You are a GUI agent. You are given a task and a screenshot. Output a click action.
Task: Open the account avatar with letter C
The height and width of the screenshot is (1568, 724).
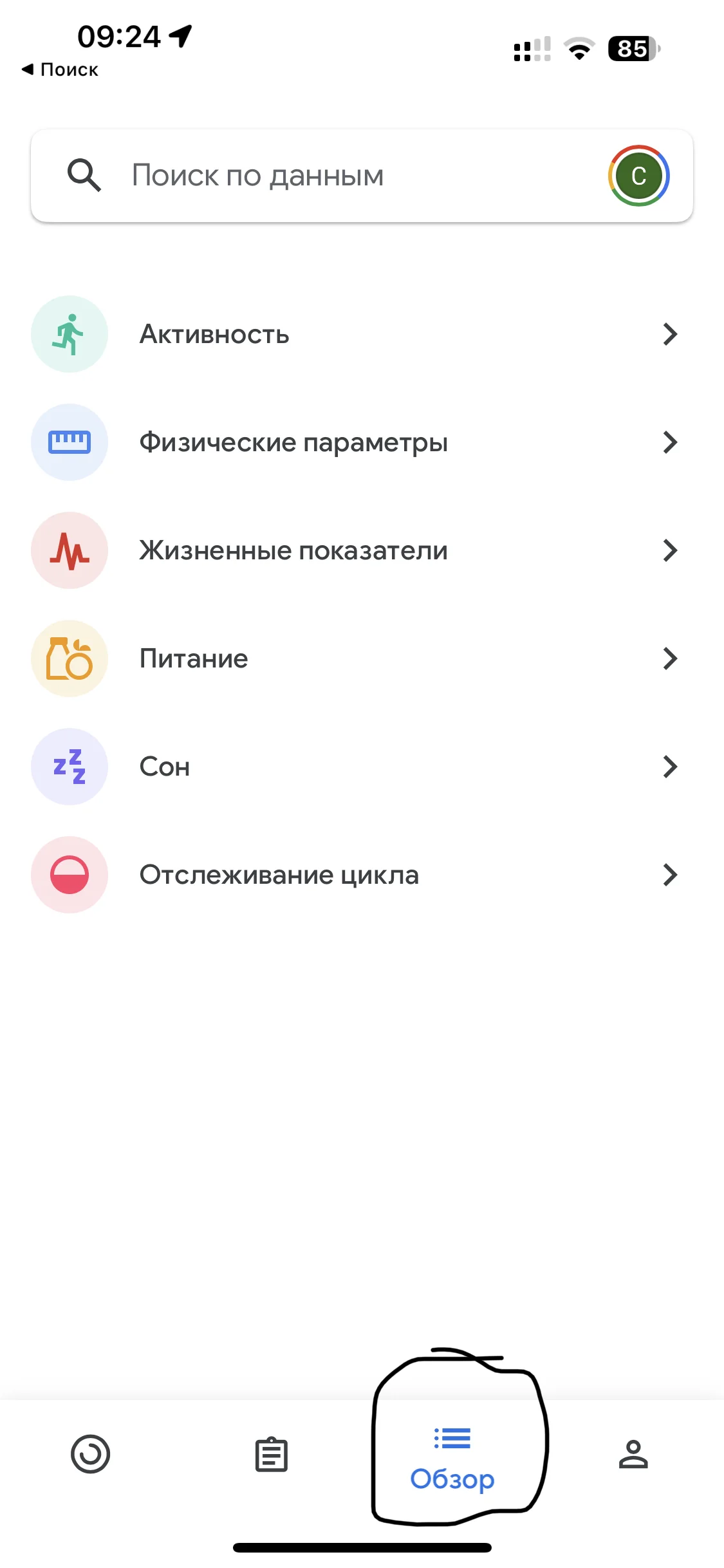pos(638,176)
